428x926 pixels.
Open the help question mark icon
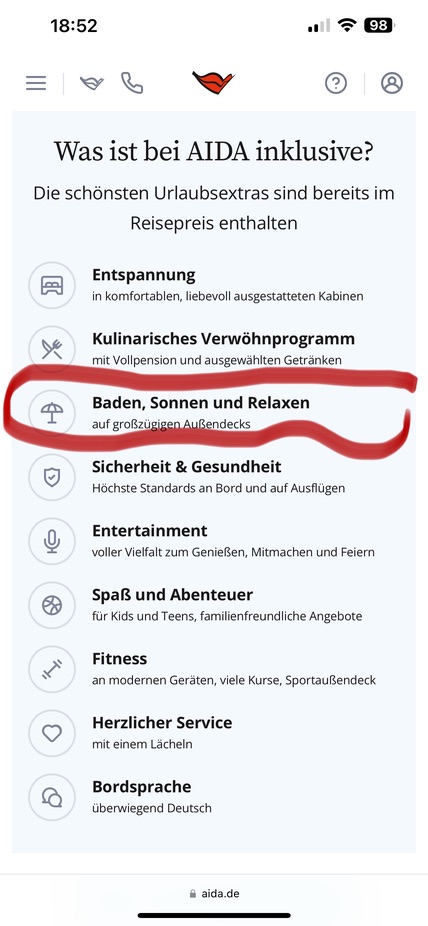pyautogui.click(x=336, y=83)
